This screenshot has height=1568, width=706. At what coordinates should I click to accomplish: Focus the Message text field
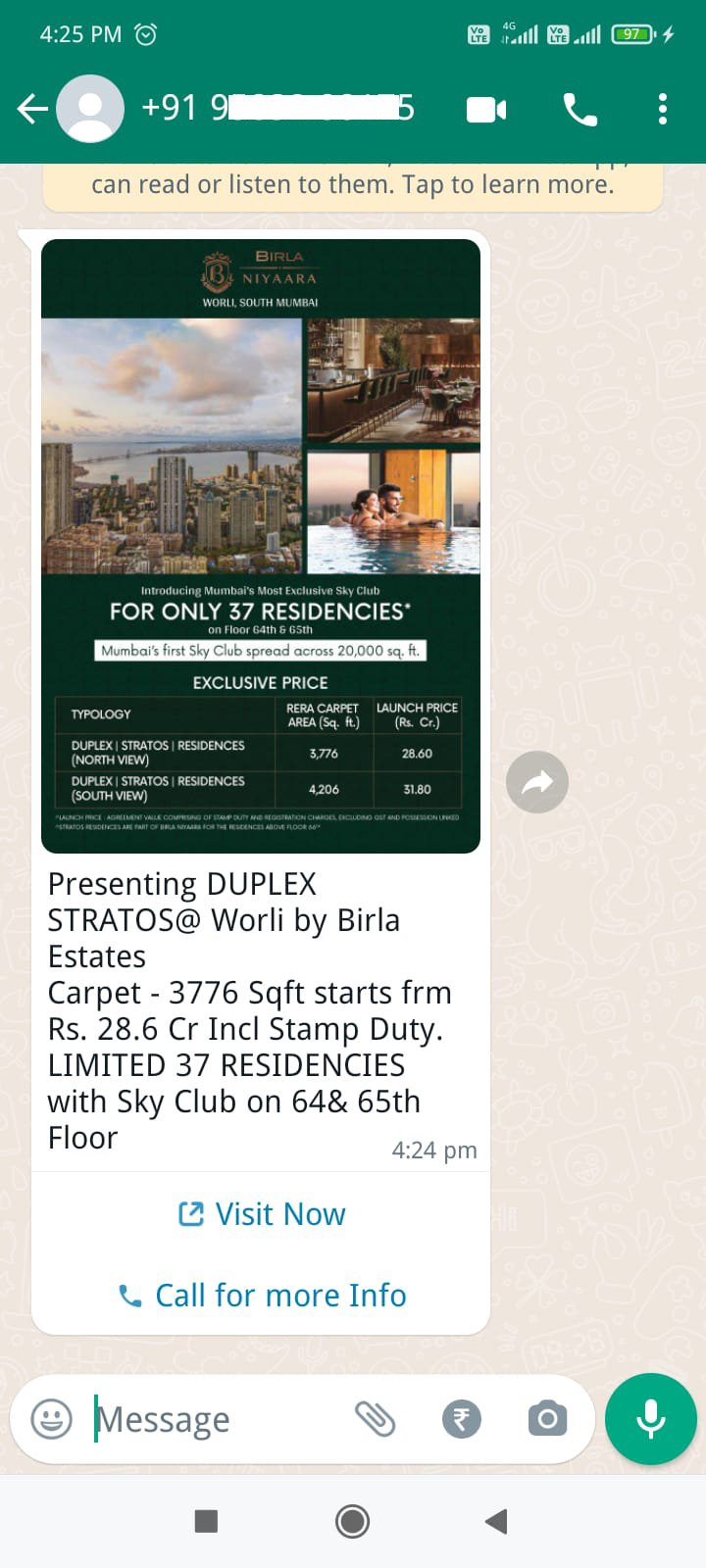216,1419
